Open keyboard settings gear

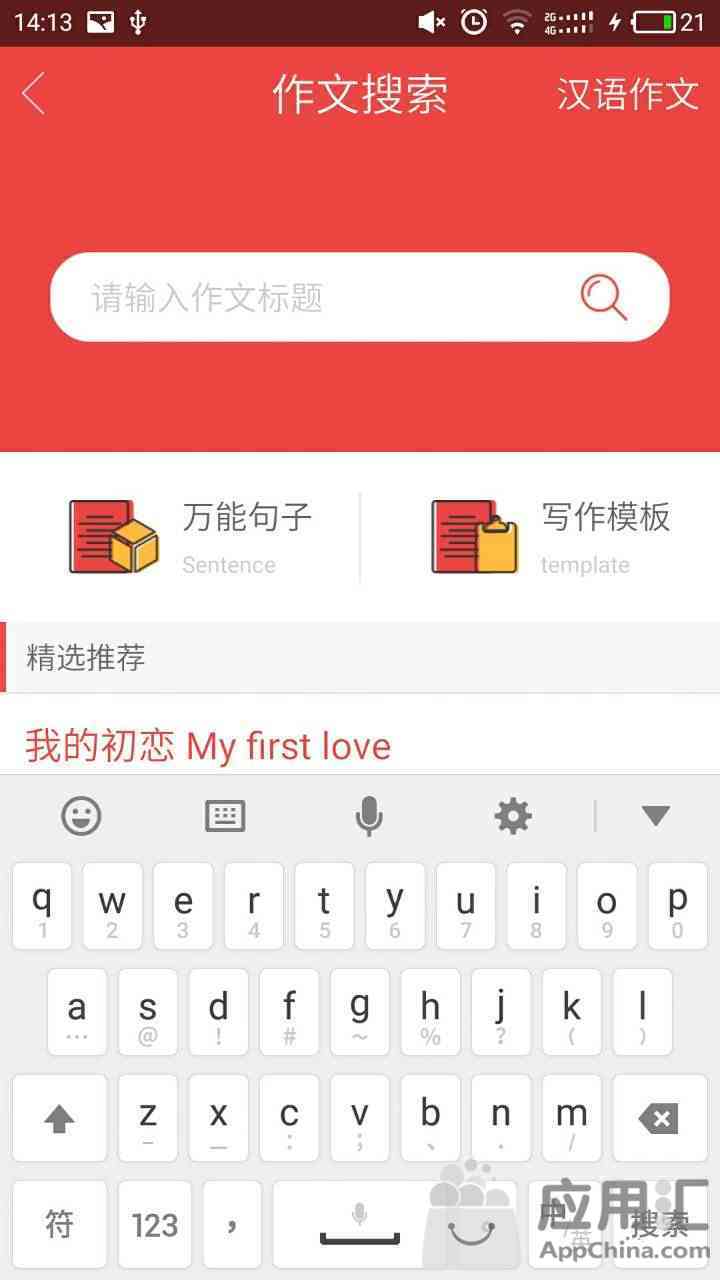click(513, 816)
